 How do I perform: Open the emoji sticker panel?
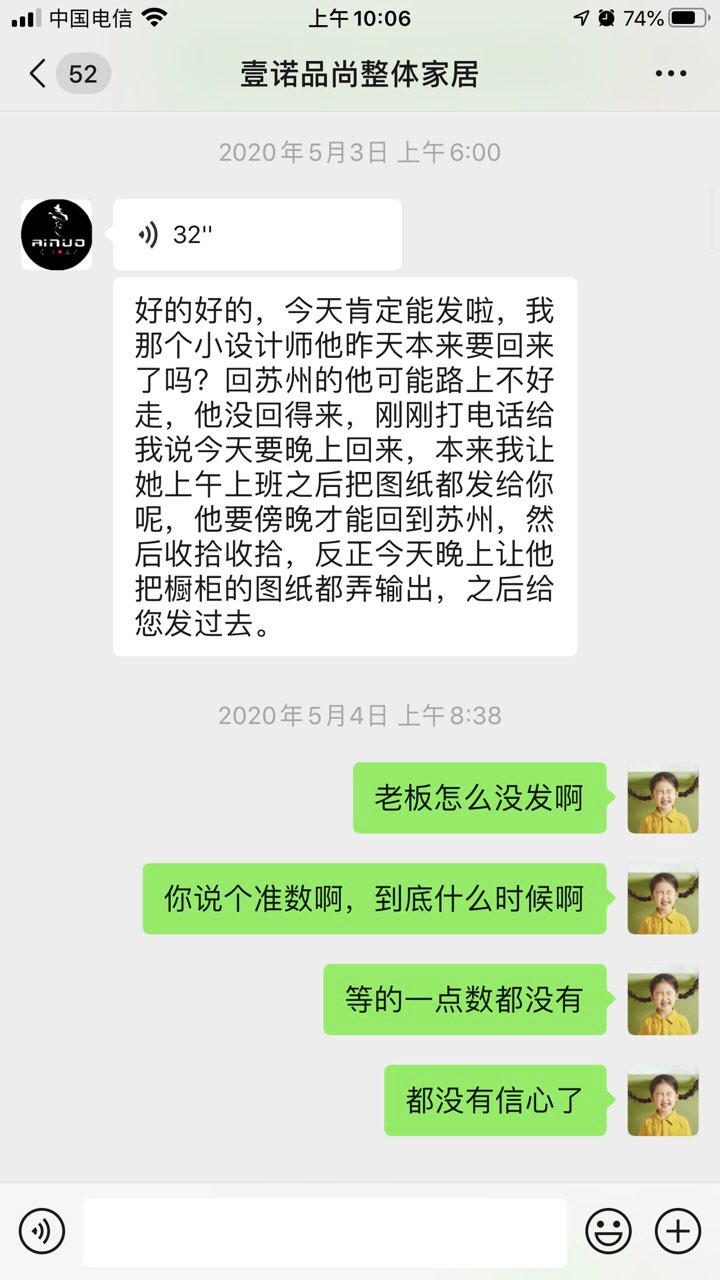pyautogui.click(x=608, y=1231)
